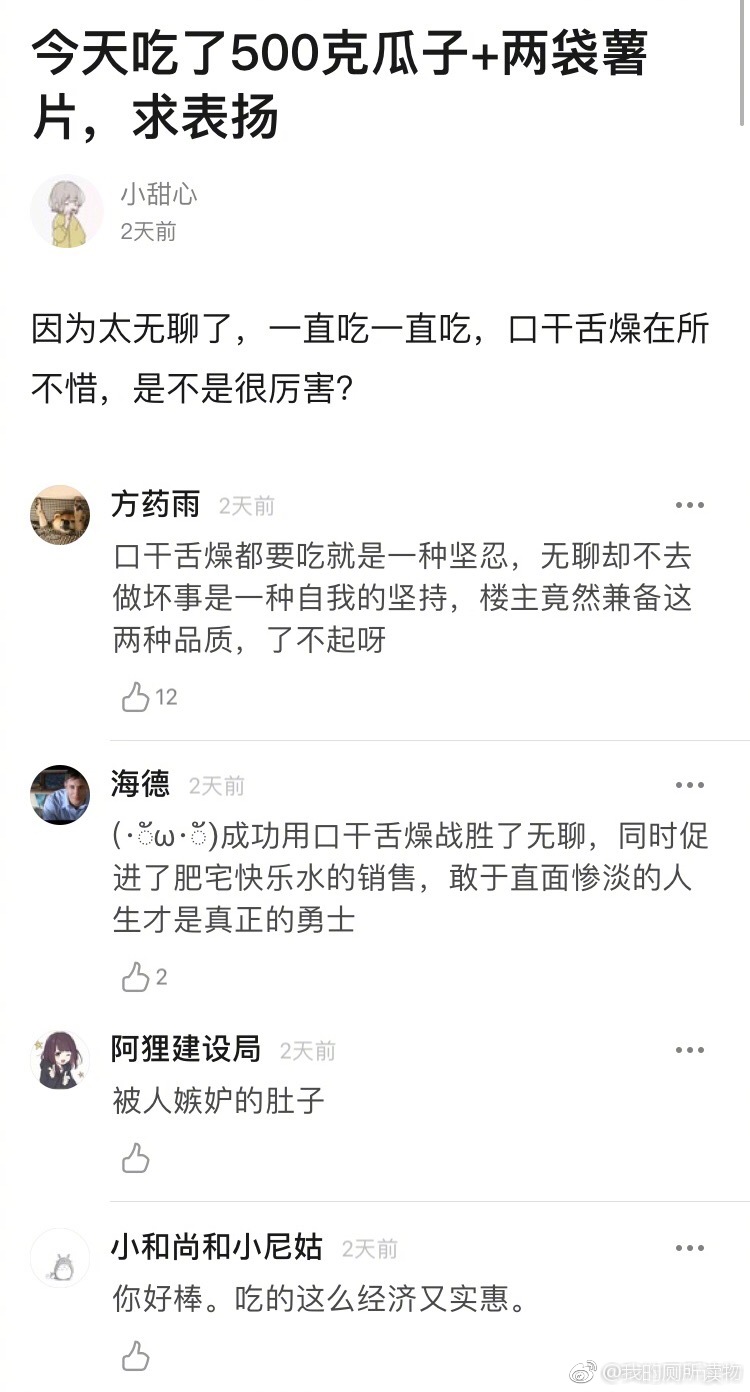Open 阿狸建设局's avatar
This screenshot has height=1392, width=750.
(60, 1059)
